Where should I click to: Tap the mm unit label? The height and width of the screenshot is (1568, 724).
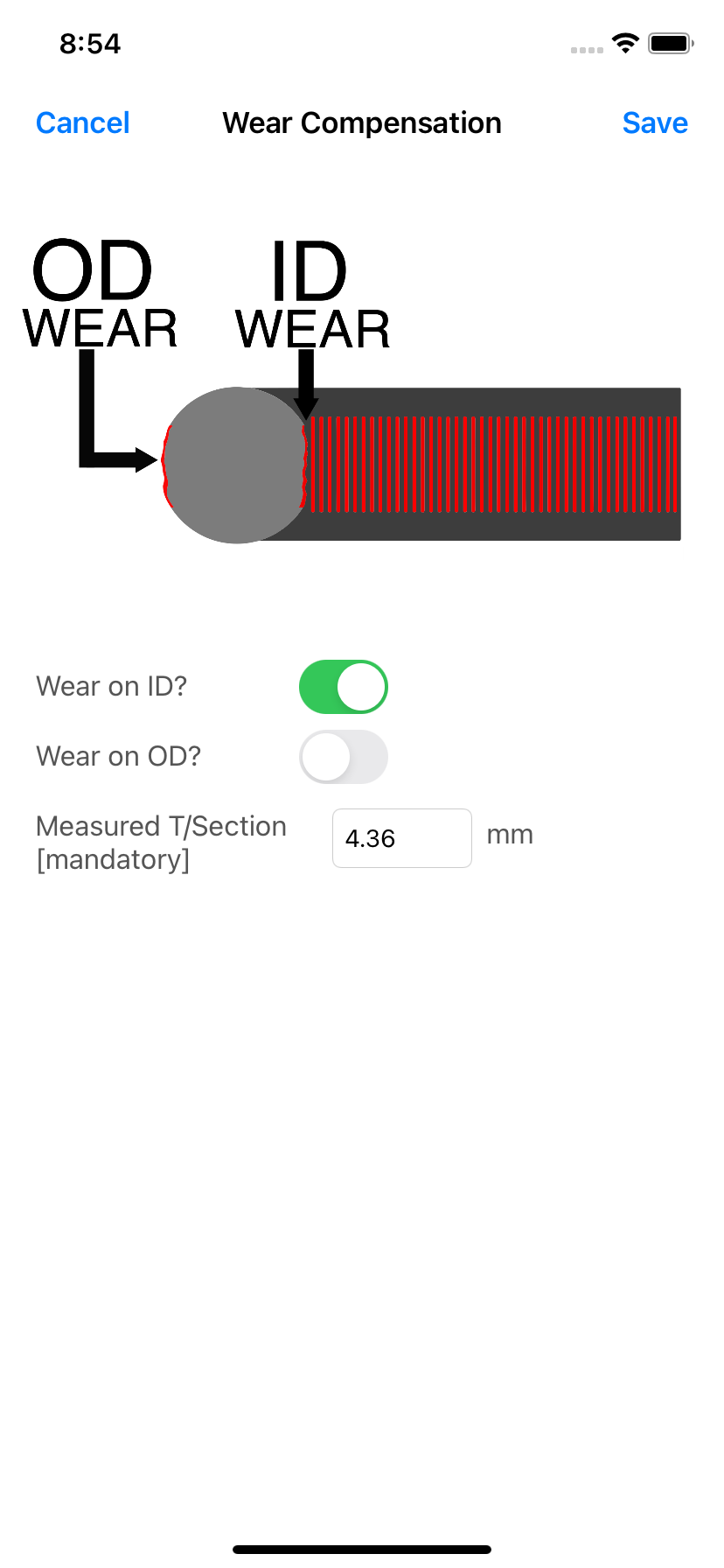coord(510,834)
